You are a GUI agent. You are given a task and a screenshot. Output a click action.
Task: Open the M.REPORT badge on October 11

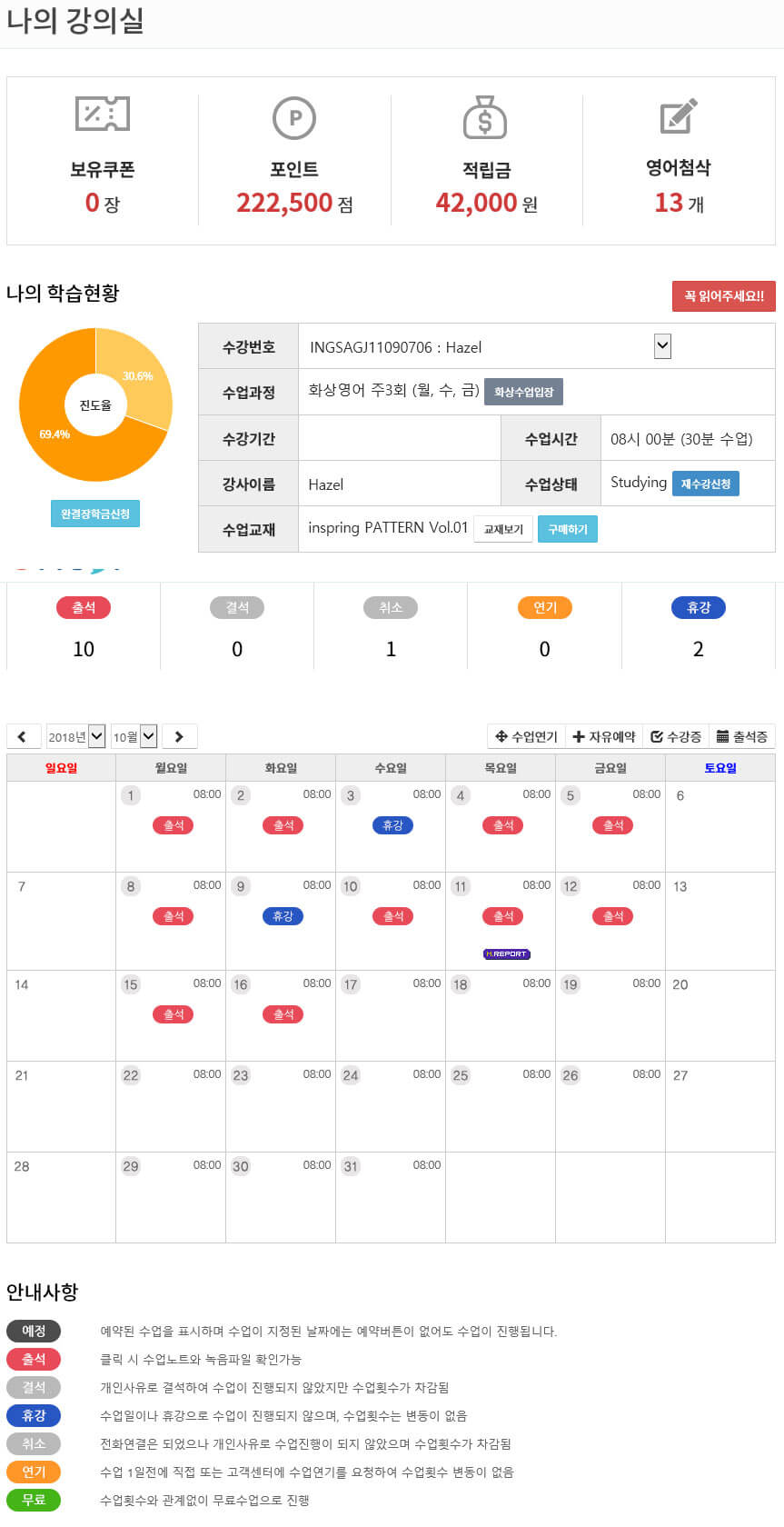[x=506, y=953]
